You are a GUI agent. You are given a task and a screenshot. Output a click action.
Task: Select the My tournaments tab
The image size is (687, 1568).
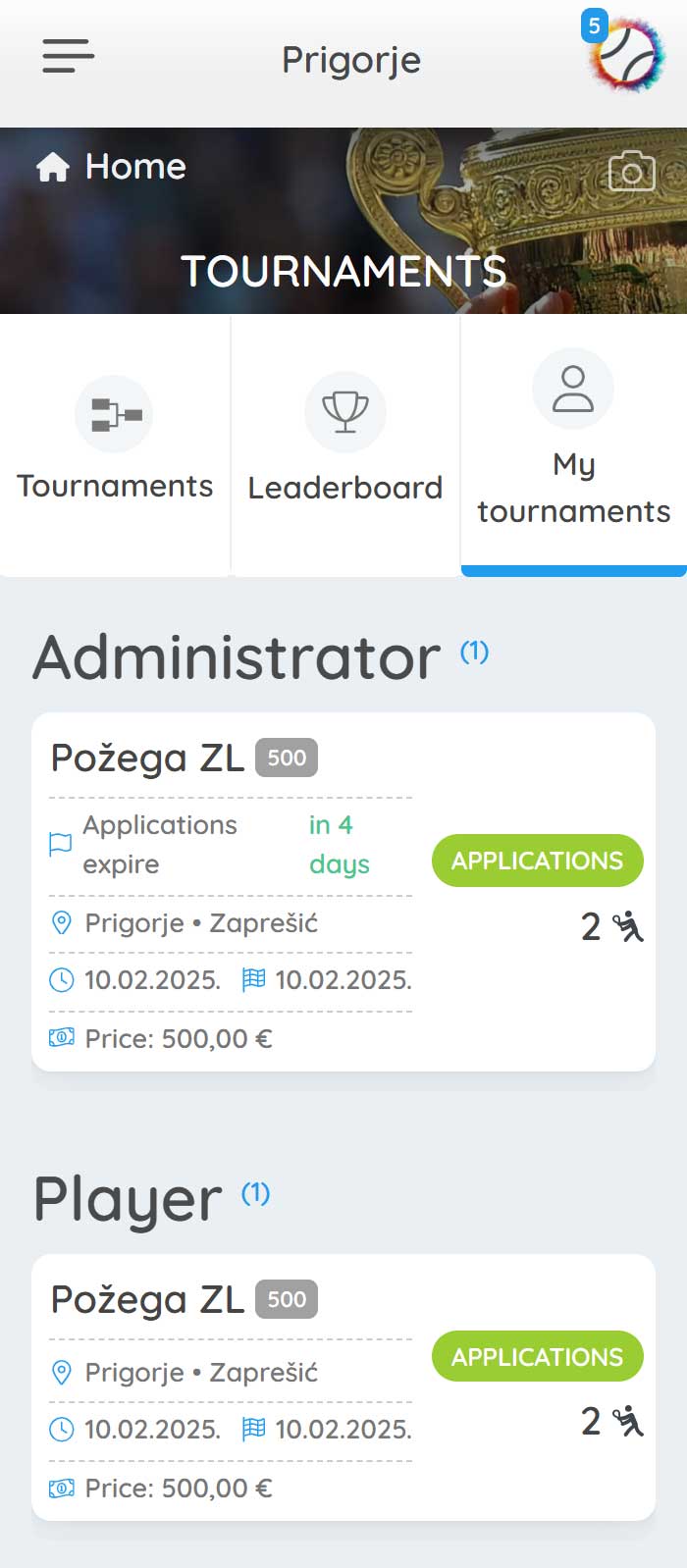point(574,444)
